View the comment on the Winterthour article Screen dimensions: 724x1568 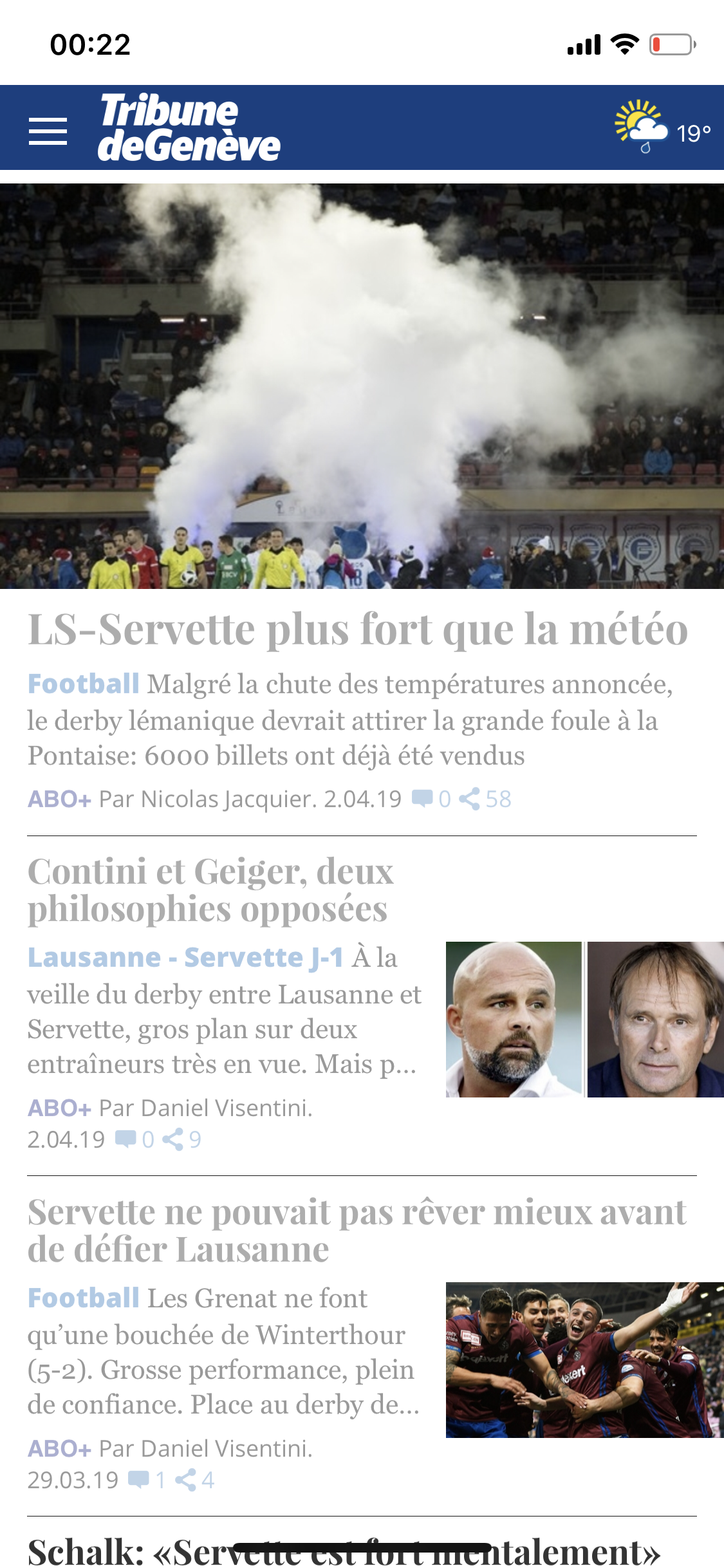(147, 1480)
